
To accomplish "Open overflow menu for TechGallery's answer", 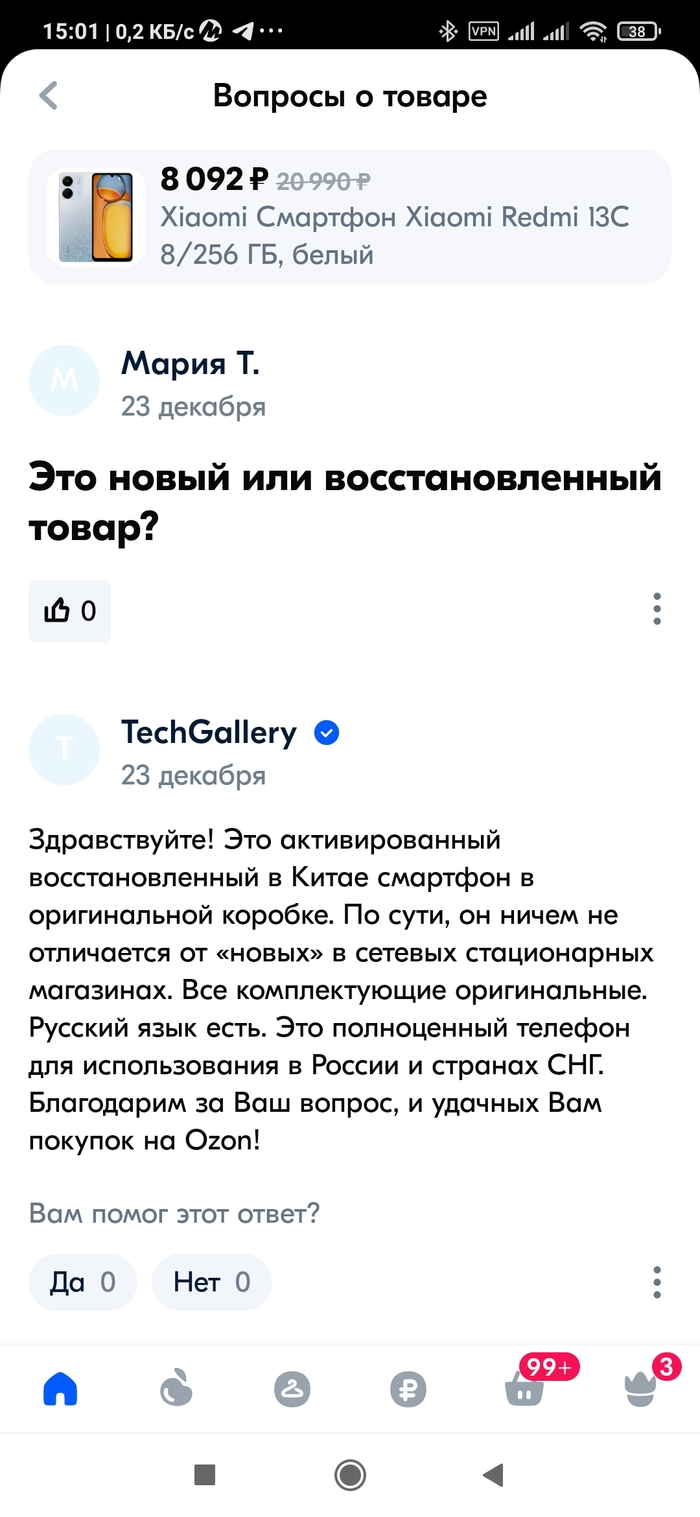I will (x=656, y=1282).
